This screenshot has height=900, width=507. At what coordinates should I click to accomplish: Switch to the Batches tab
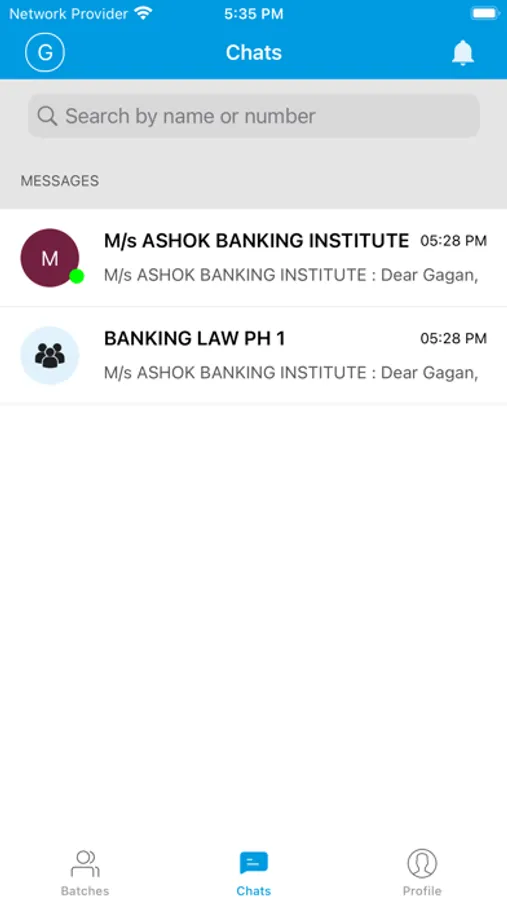point(85,873)
